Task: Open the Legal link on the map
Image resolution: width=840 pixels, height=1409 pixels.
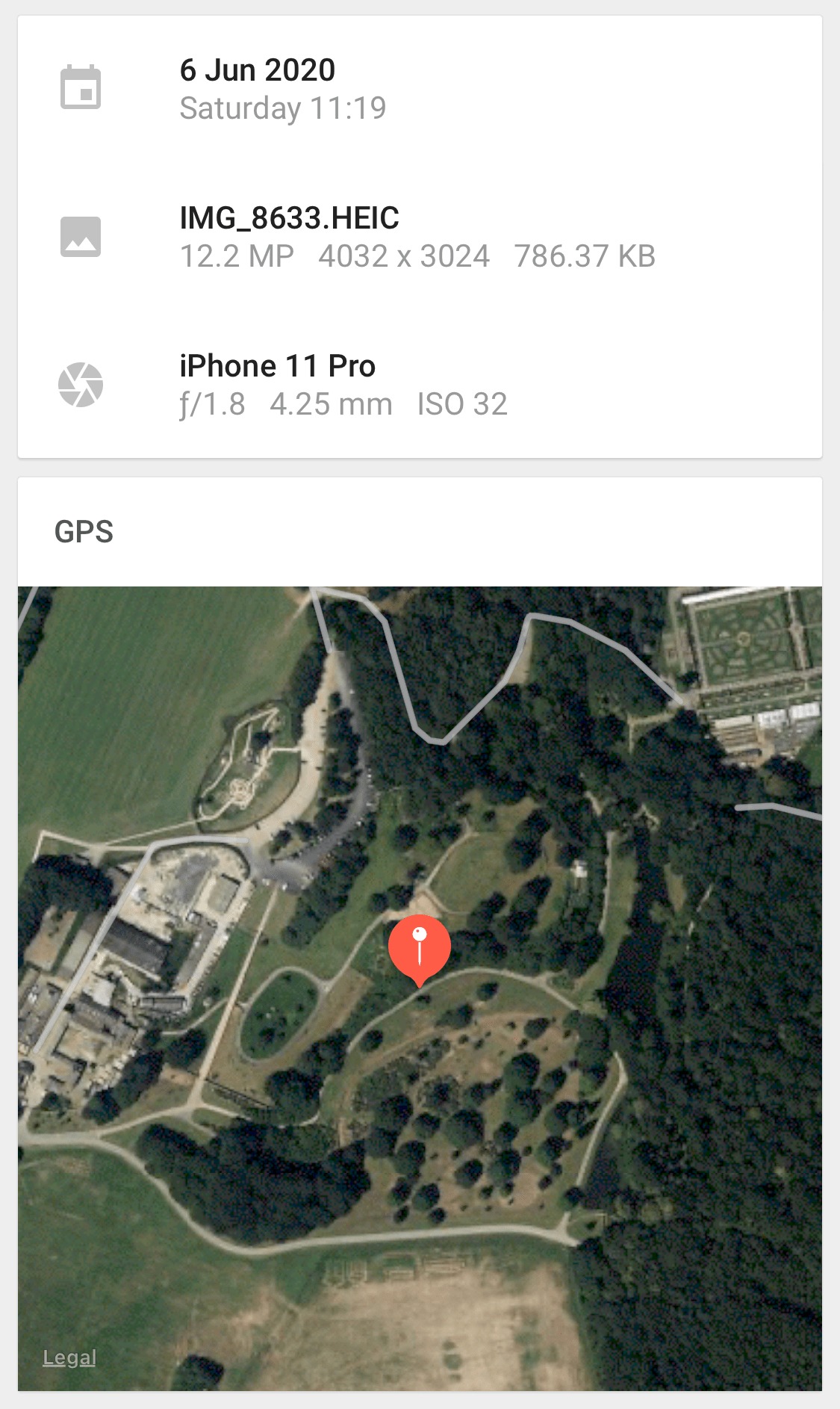Action: 69,1357
